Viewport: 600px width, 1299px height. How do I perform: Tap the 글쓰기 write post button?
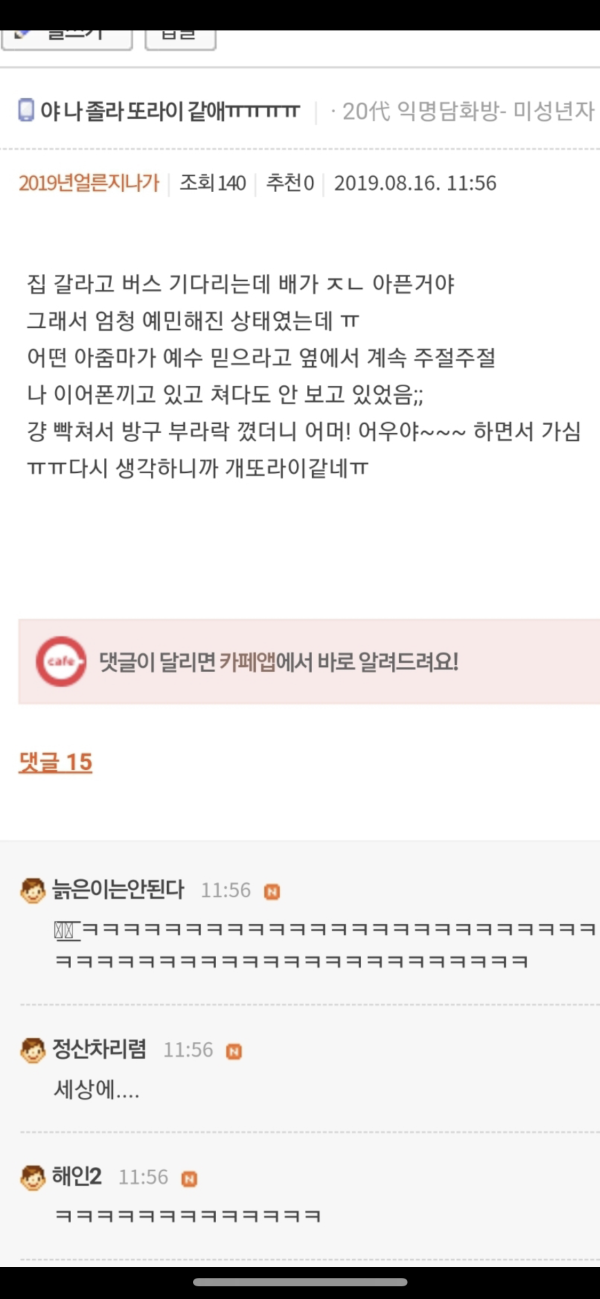point(67,36)
